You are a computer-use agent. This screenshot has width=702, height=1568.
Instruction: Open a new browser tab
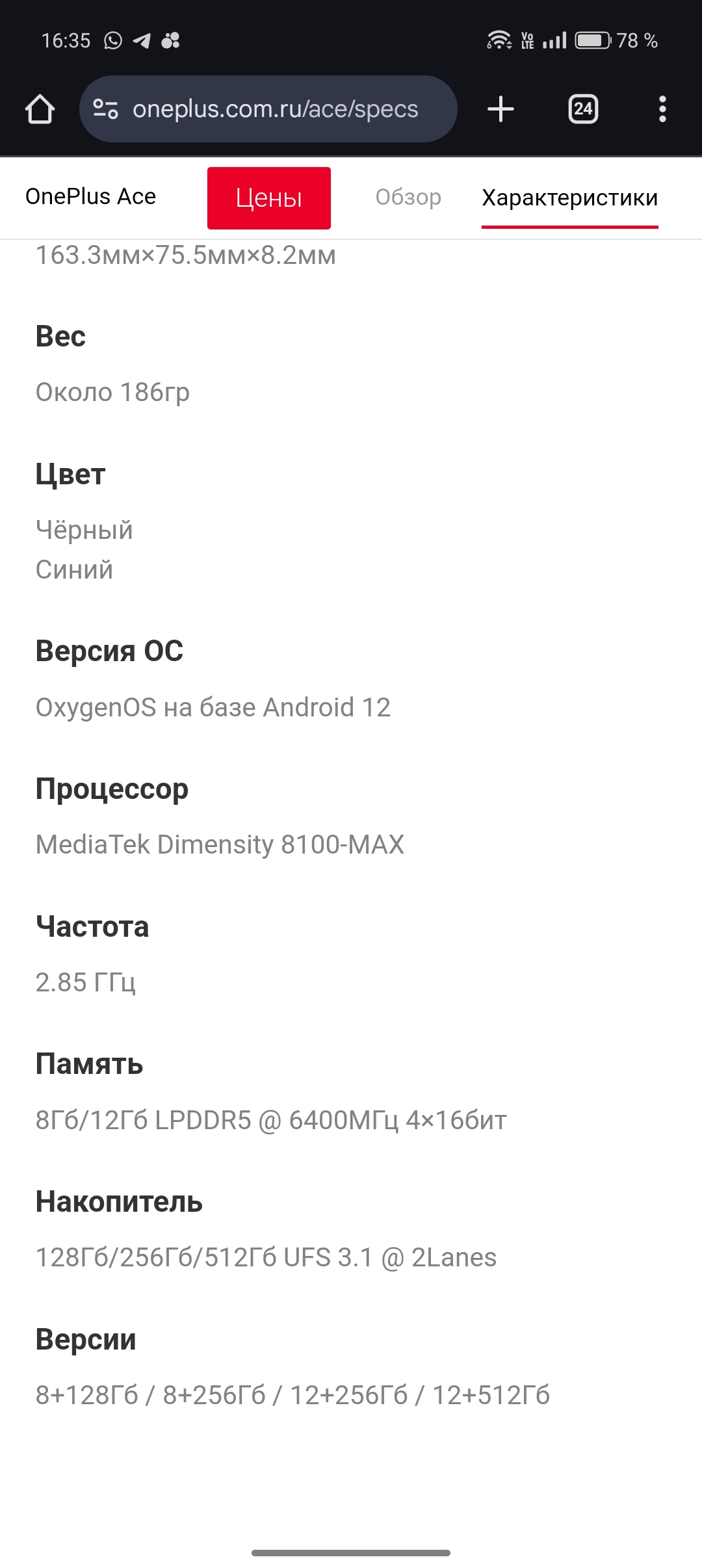[500, 109]
